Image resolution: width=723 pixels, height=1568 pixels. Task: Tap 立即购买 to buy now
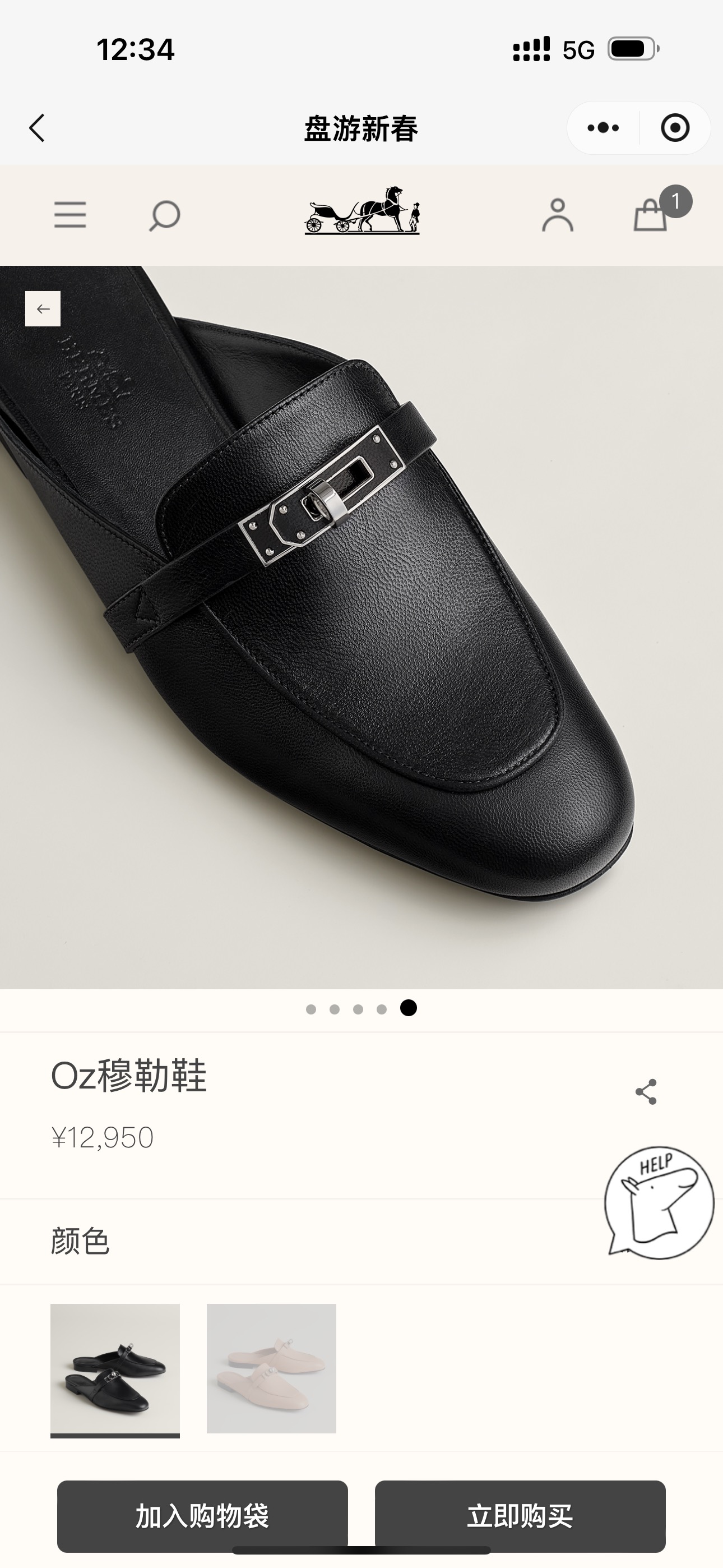[x=520, y=1516]
